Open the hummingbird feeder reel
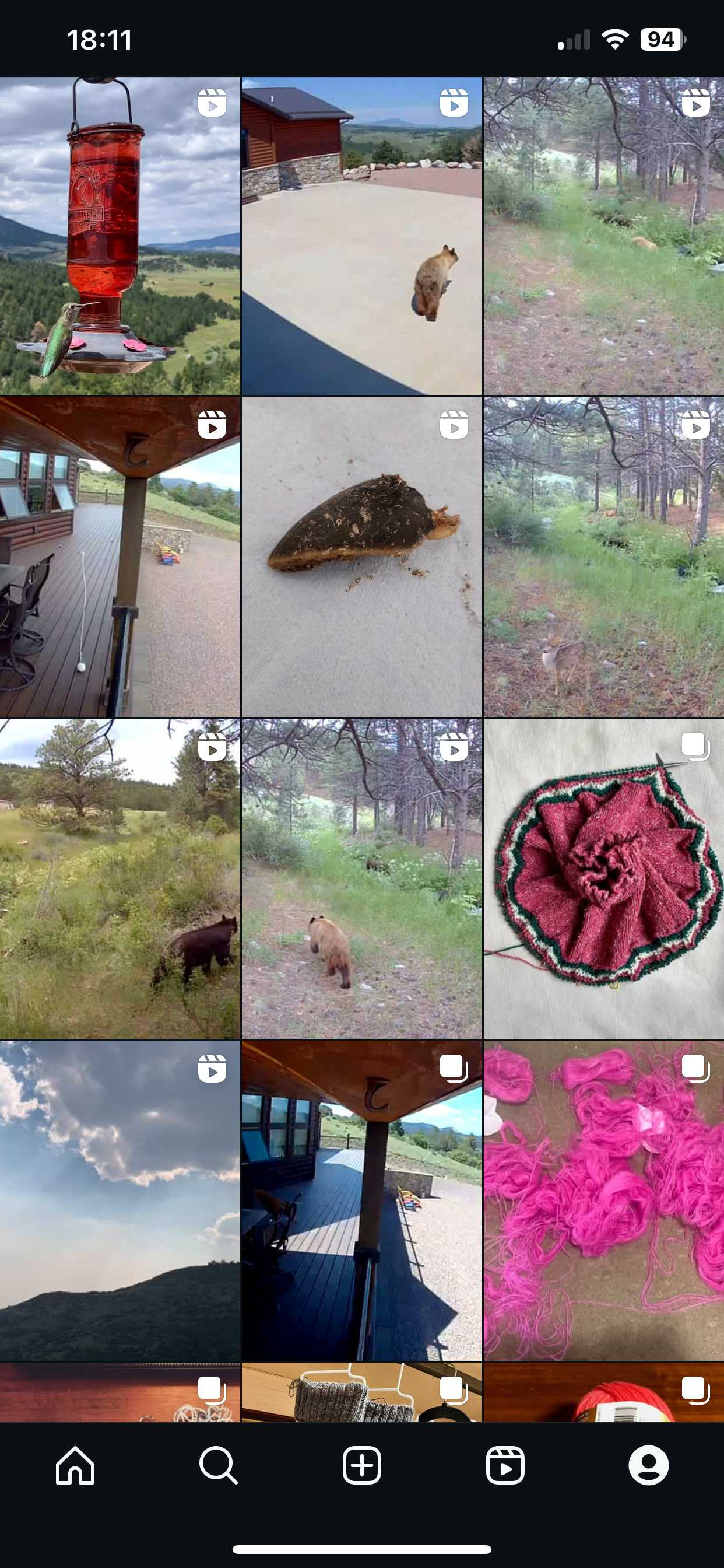 point(120,236)
